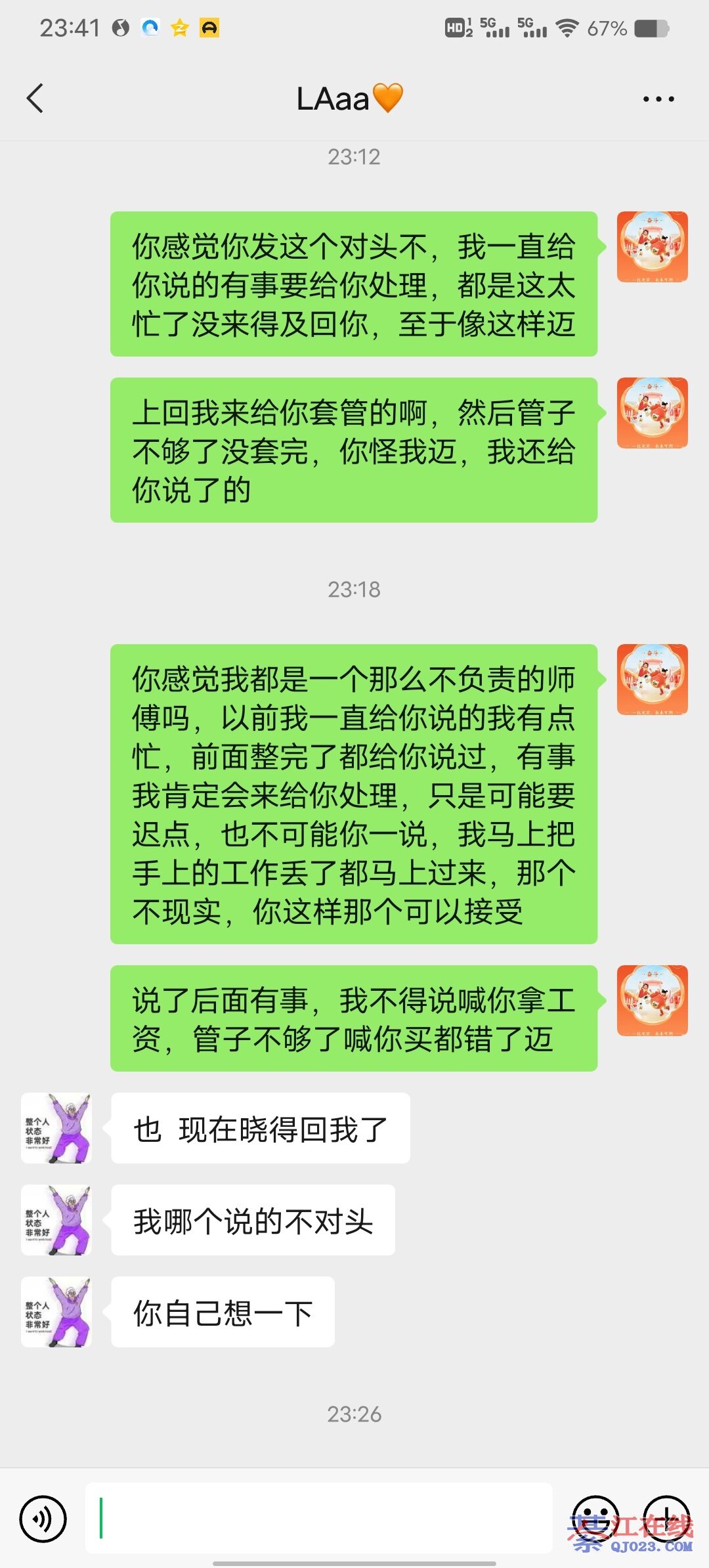
Task: Tap own avatar beside 说了后面有事 message
Action: [652, 1001]
